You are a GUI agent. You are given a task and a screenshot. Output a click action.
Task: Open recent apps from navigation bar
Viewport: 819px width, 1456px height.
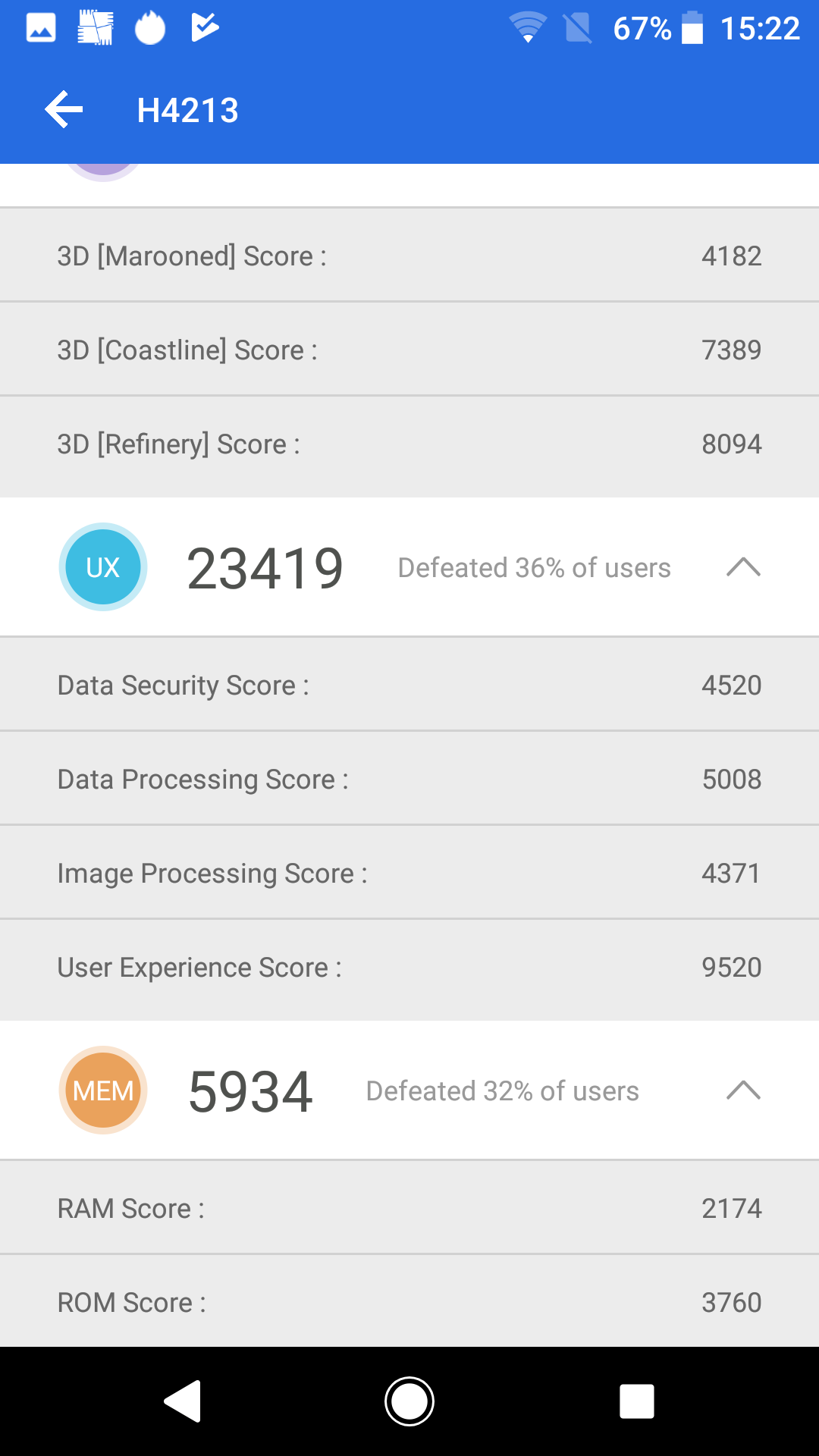click(637, 1401)
